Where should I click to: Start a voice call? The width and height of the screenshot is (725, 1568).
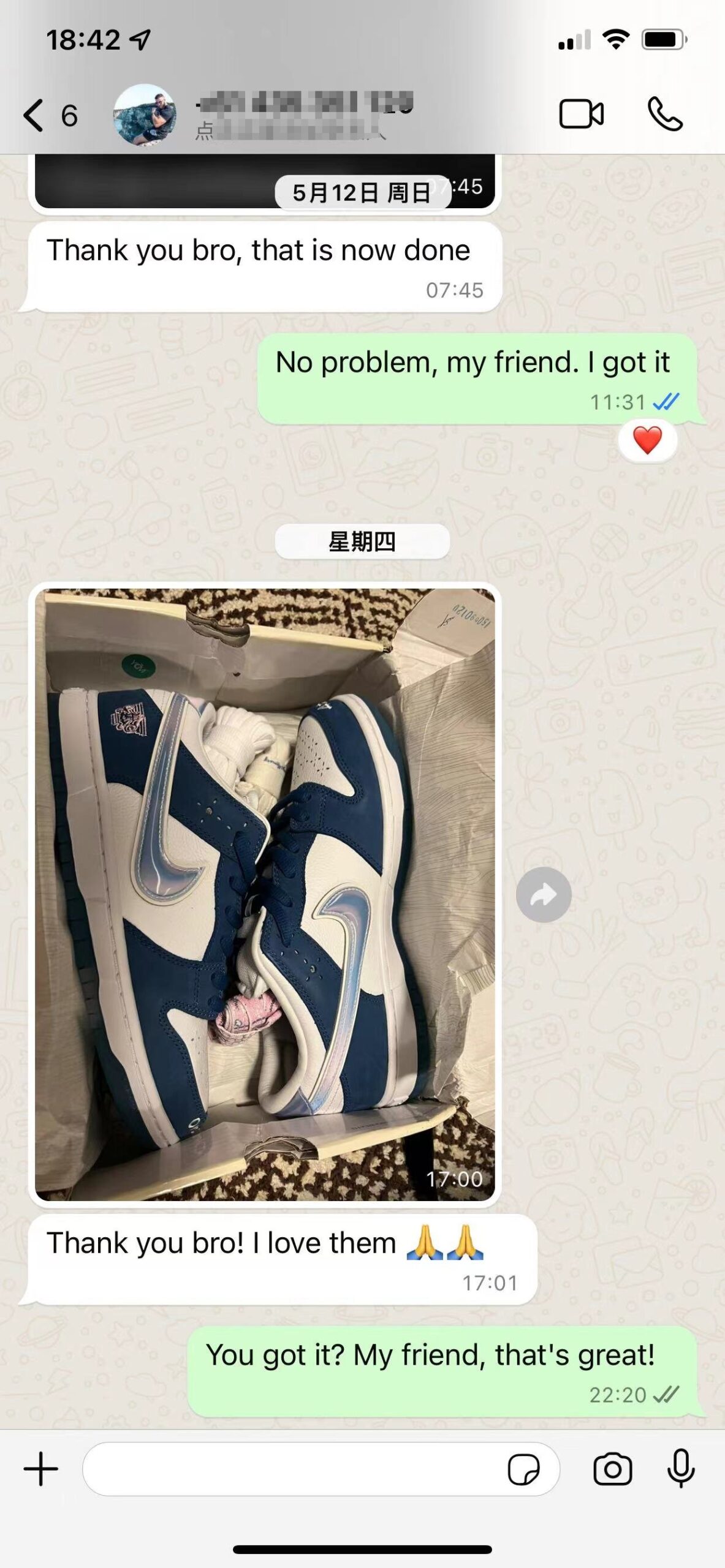click(665, 115)
